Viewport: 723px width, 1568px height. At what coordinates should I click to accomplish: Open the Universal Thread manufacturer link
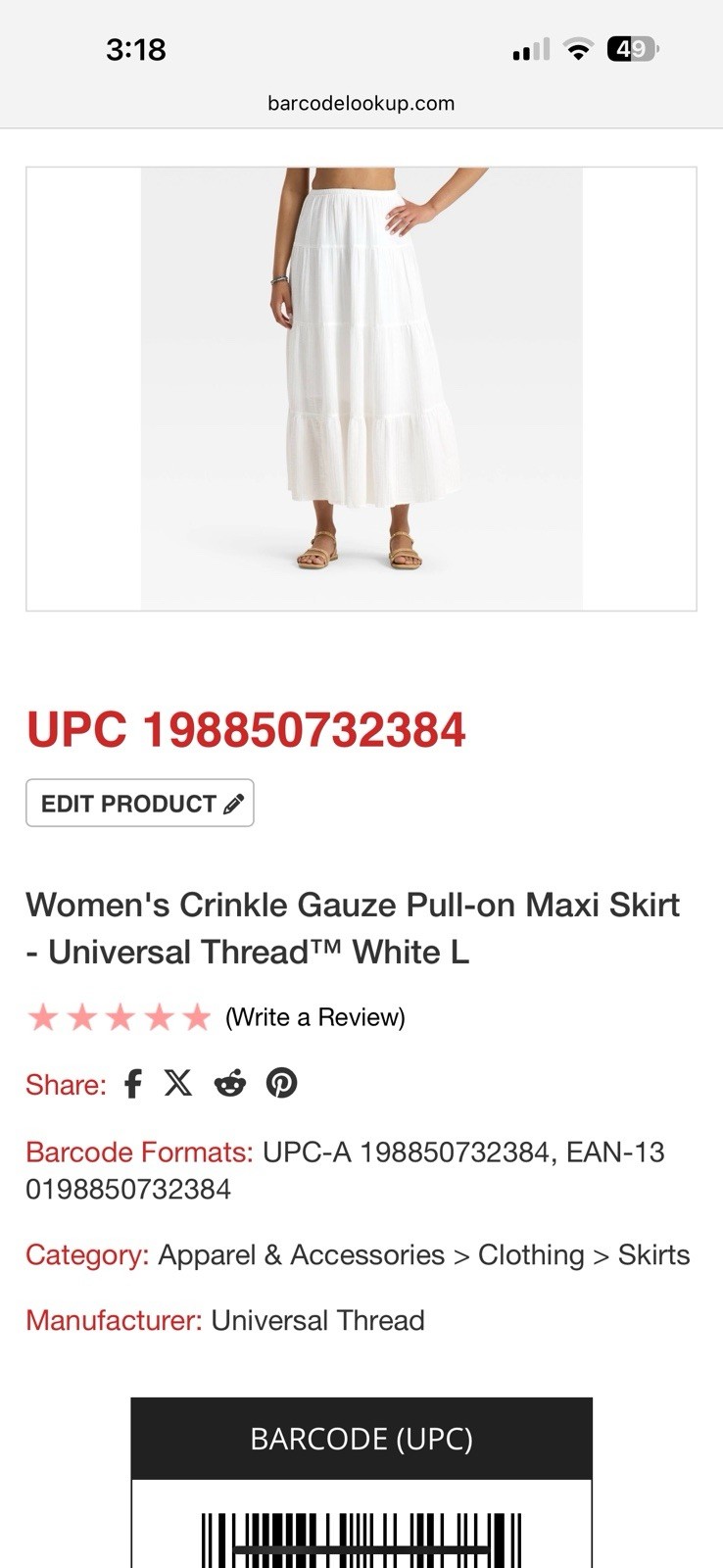pyautogui.click(x=317, y=1320)
